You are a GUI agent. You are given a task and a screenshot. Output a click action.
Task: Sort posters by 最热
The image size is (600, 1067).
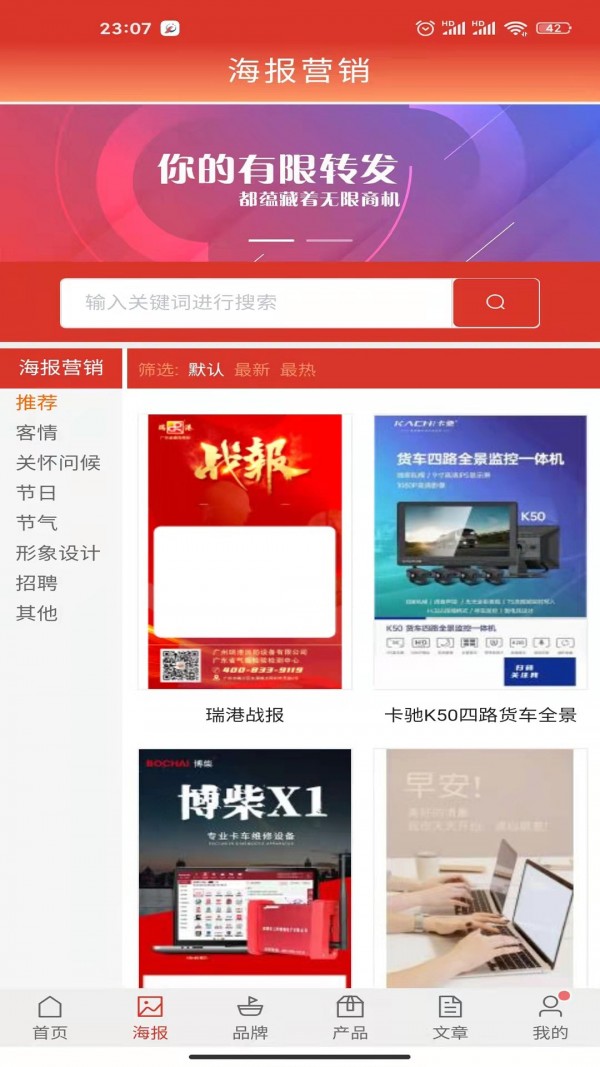click(298, 369)
